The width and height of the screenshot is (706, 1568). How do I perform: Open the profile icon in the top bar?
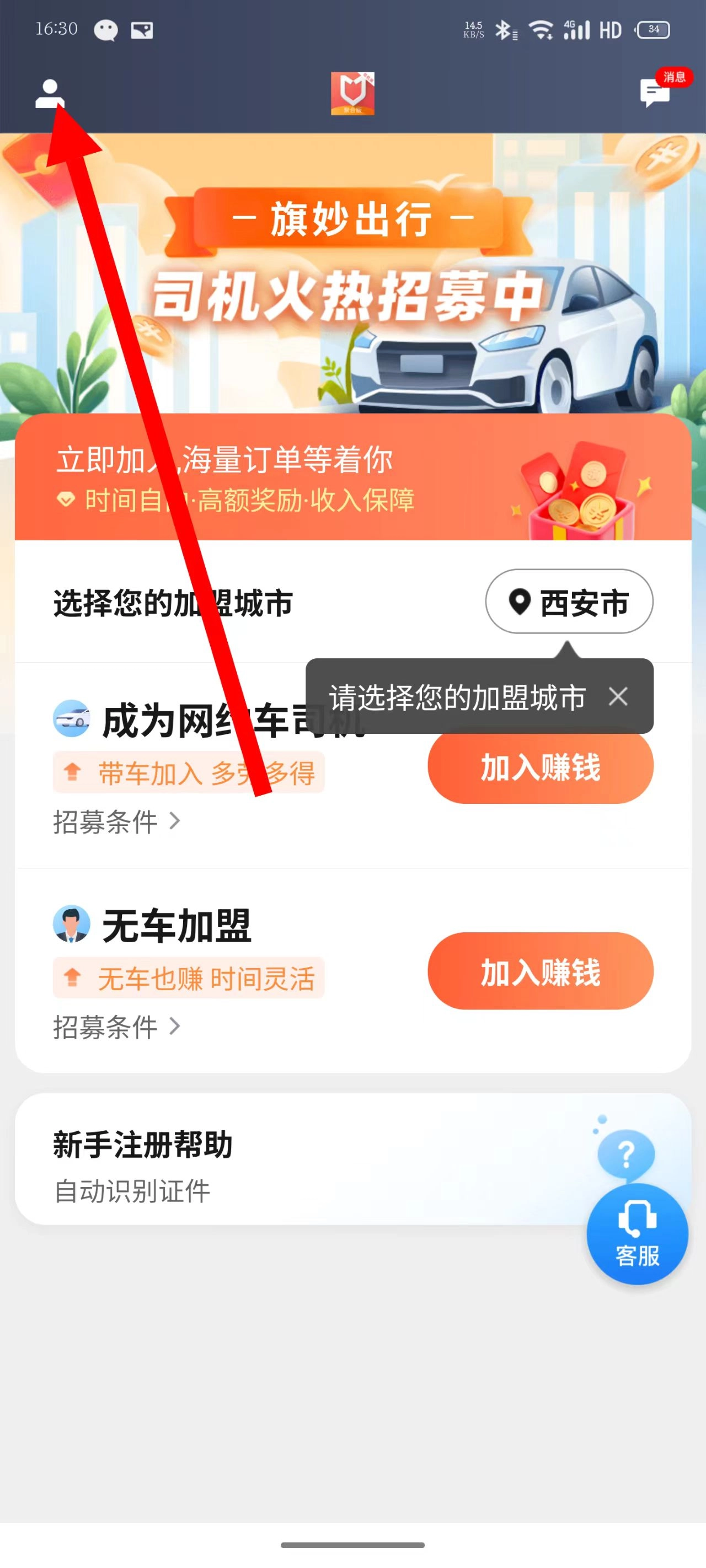(x=49, y=94)
